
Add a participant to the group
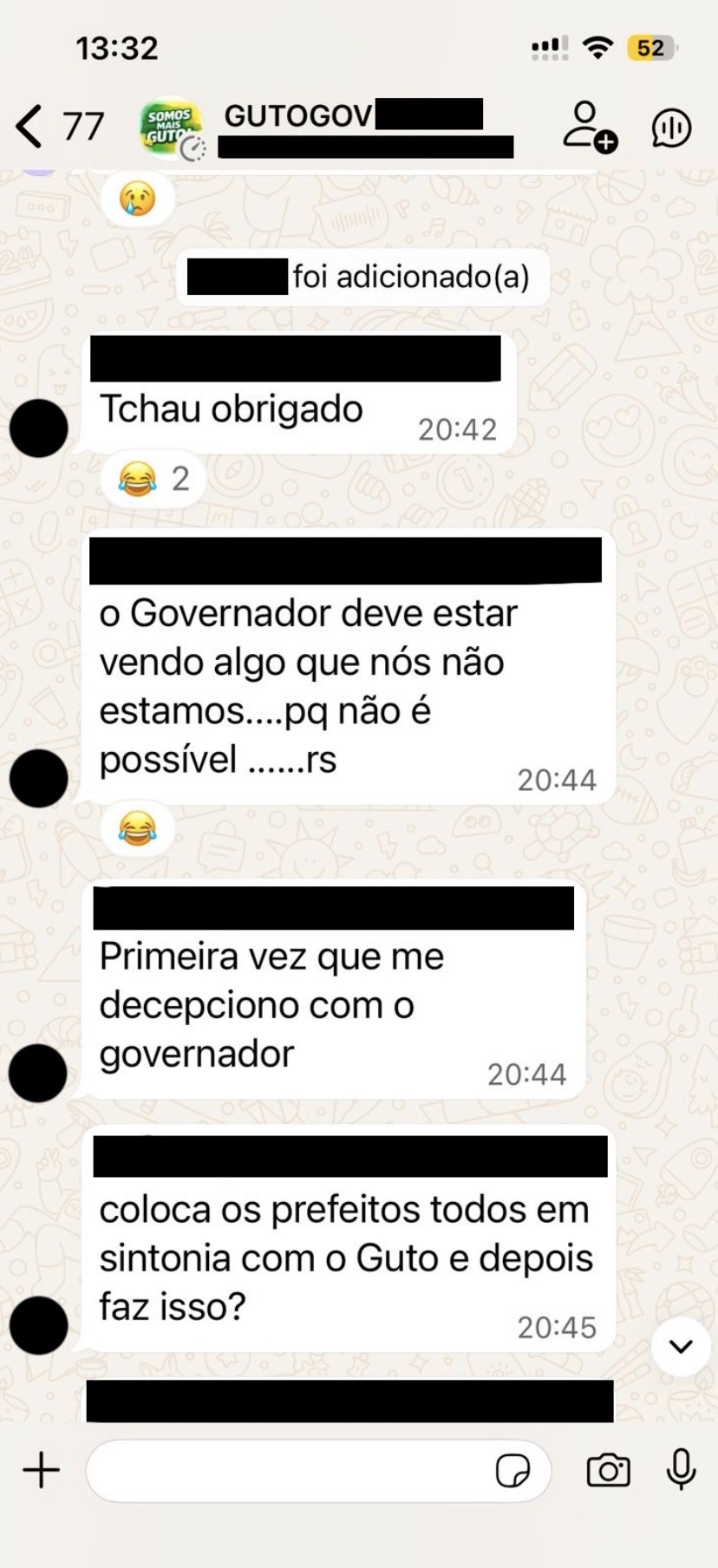(x=589, y=127)
